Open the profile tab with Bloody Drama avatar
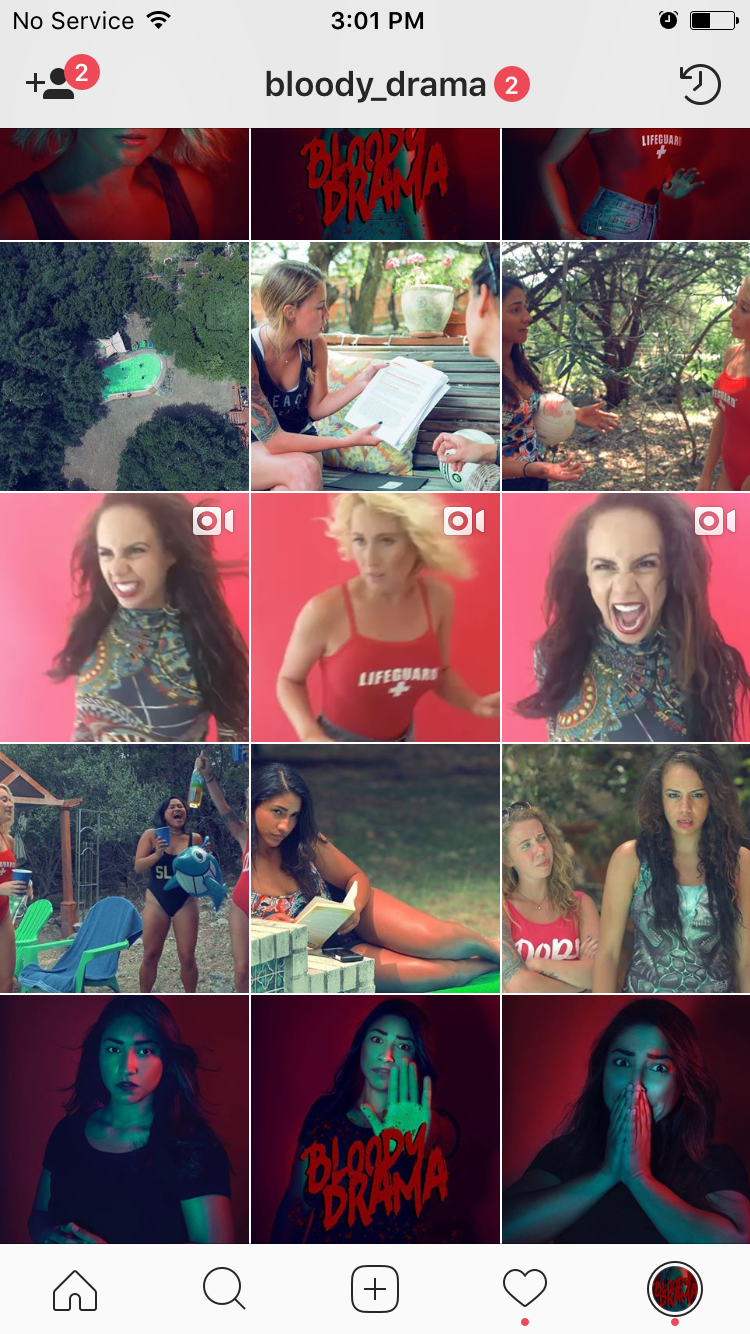The width and height of the screenshot is (750, 1334). pyautogui.click(x=675, y=1289)
